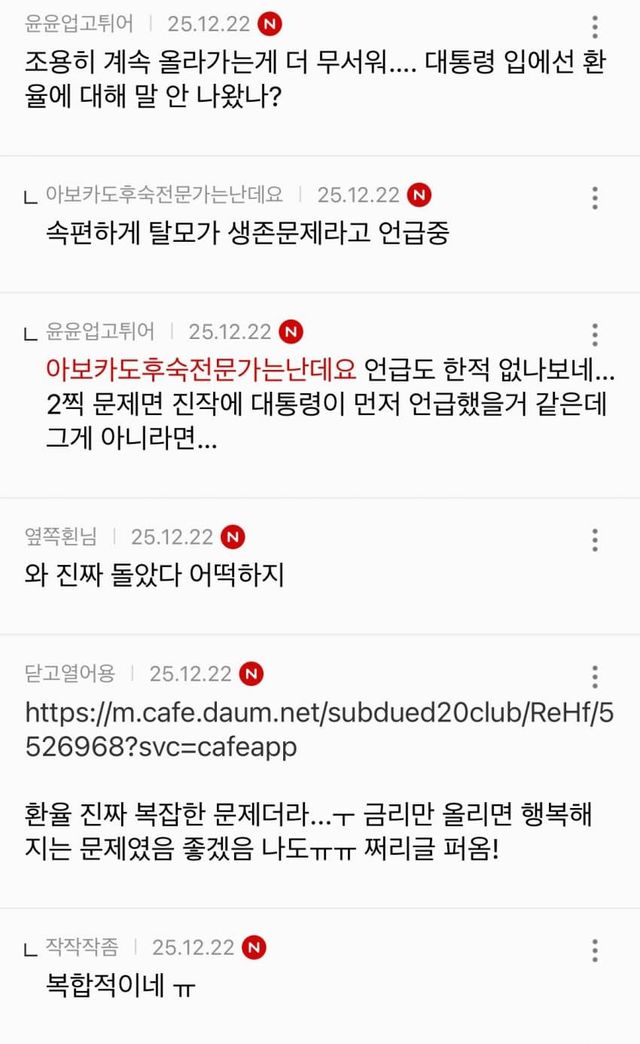Open the m.cafe.daum.net link in 닫고열어용's comment
This screenshot has height=1044, width=640.
click(319, 730)
